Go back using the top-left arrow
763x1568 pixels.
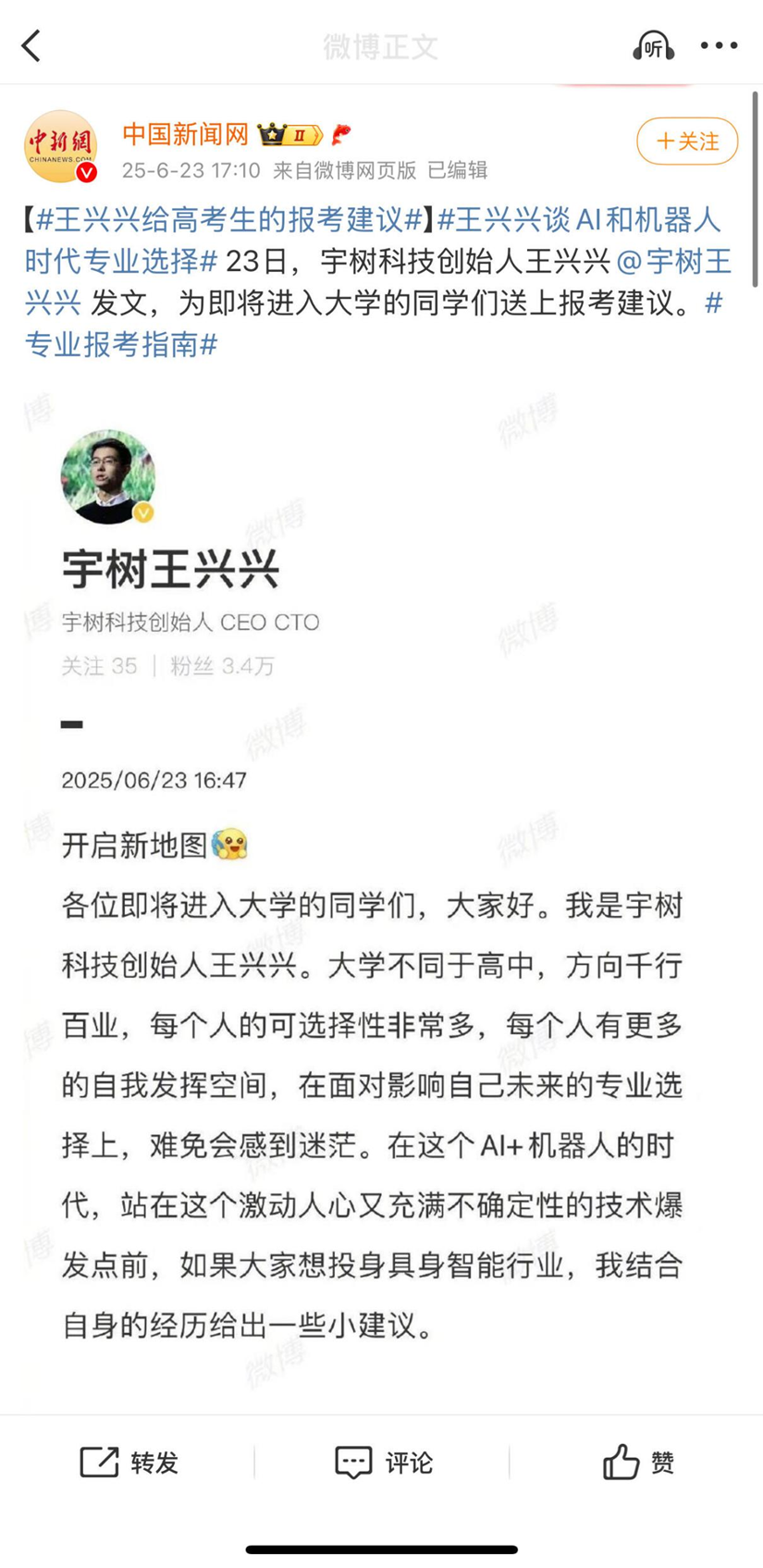pyautogui.click(x=31, y=45)
